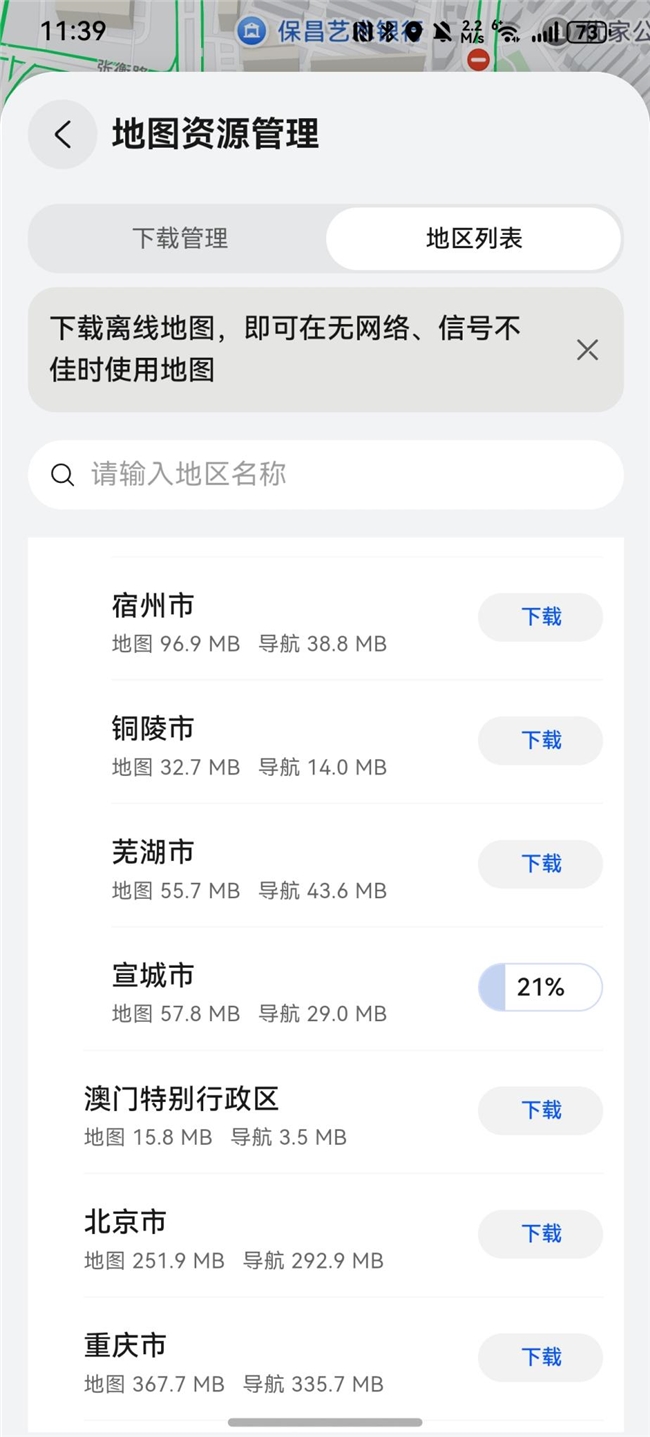This screenshot has width=650, height=1437.
Task: Download the 澳门特别行政区 map
Action: coord(540,1111)
